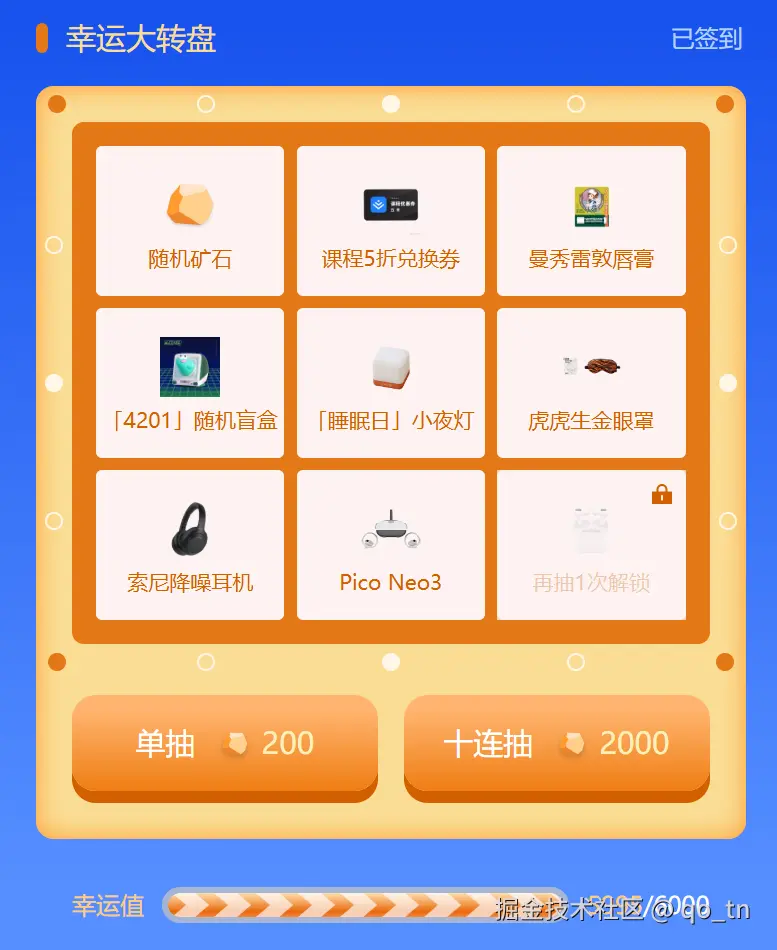
Task: Open the 「4201」随机盲盒 blind box icon
Action: click(x=190, y=363)
